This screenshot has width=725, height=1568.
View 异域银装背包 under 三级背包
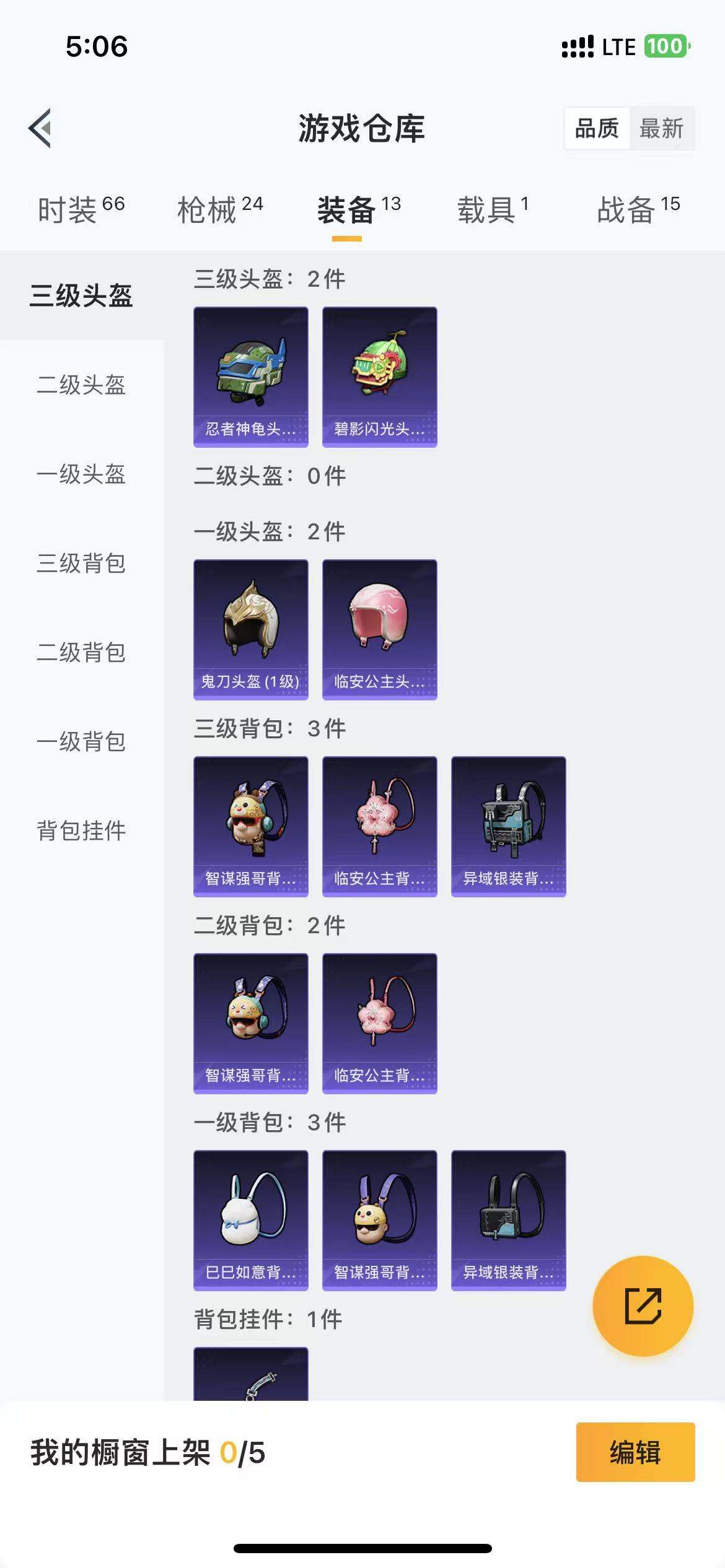[509, 827]
